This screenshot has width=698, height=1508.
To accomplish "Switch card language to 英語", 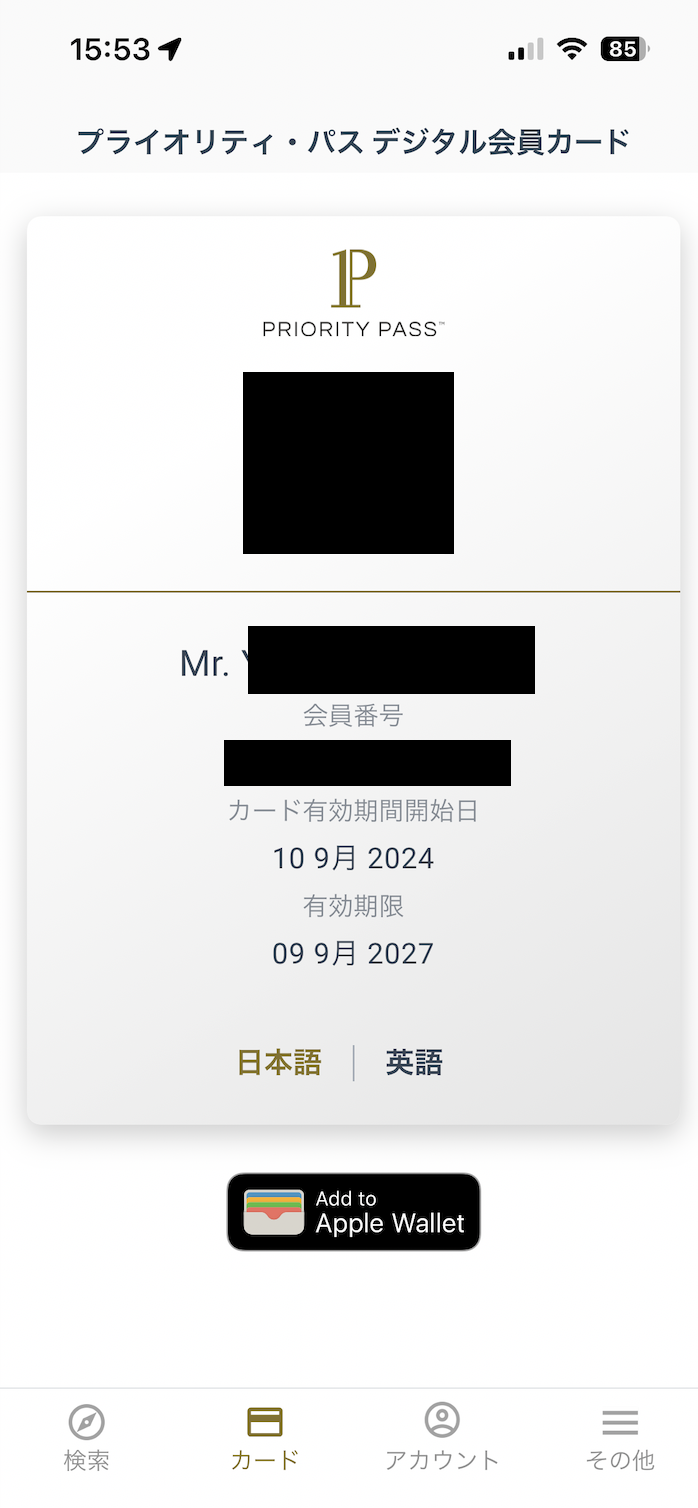I will 414,1062.
